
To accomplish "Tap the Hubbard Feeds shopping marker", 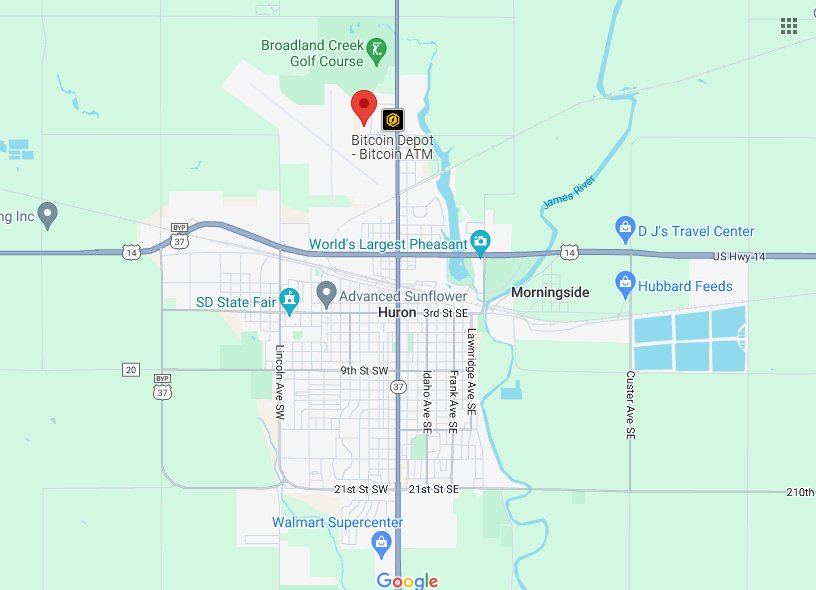I will 626,285.
